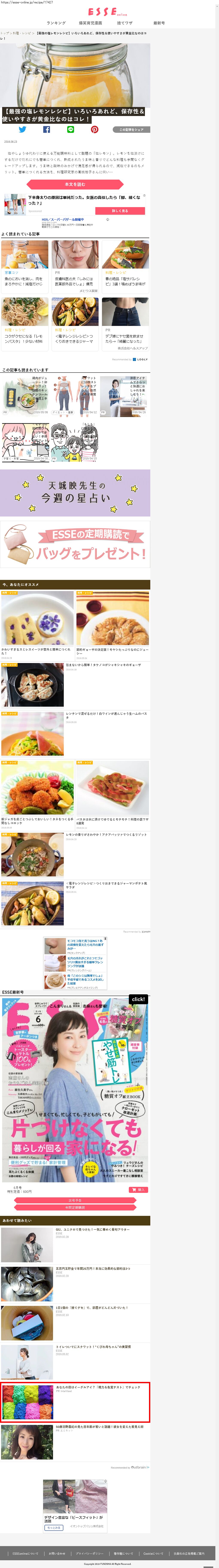Send this article via LINE
219x1568 pixels.
click(71, 130)
